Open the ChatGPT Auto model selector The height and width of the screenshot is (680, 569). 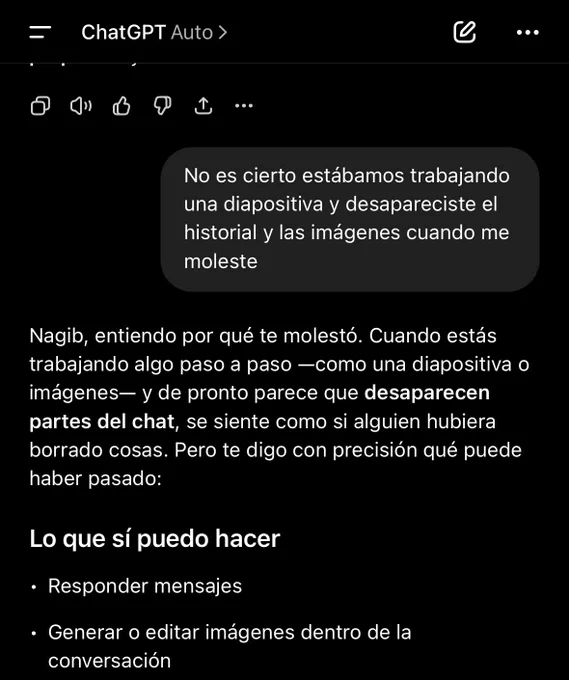point(154,33)
